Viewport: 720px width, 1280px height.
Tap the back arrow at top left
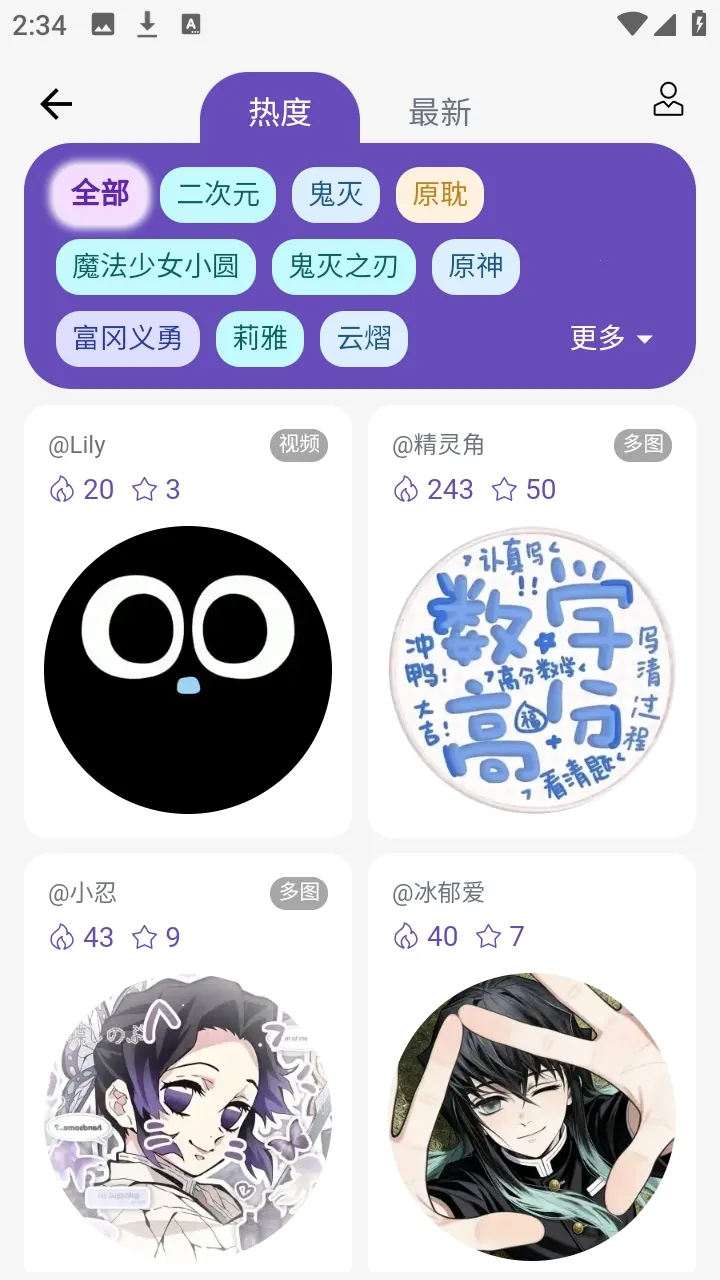56,103
